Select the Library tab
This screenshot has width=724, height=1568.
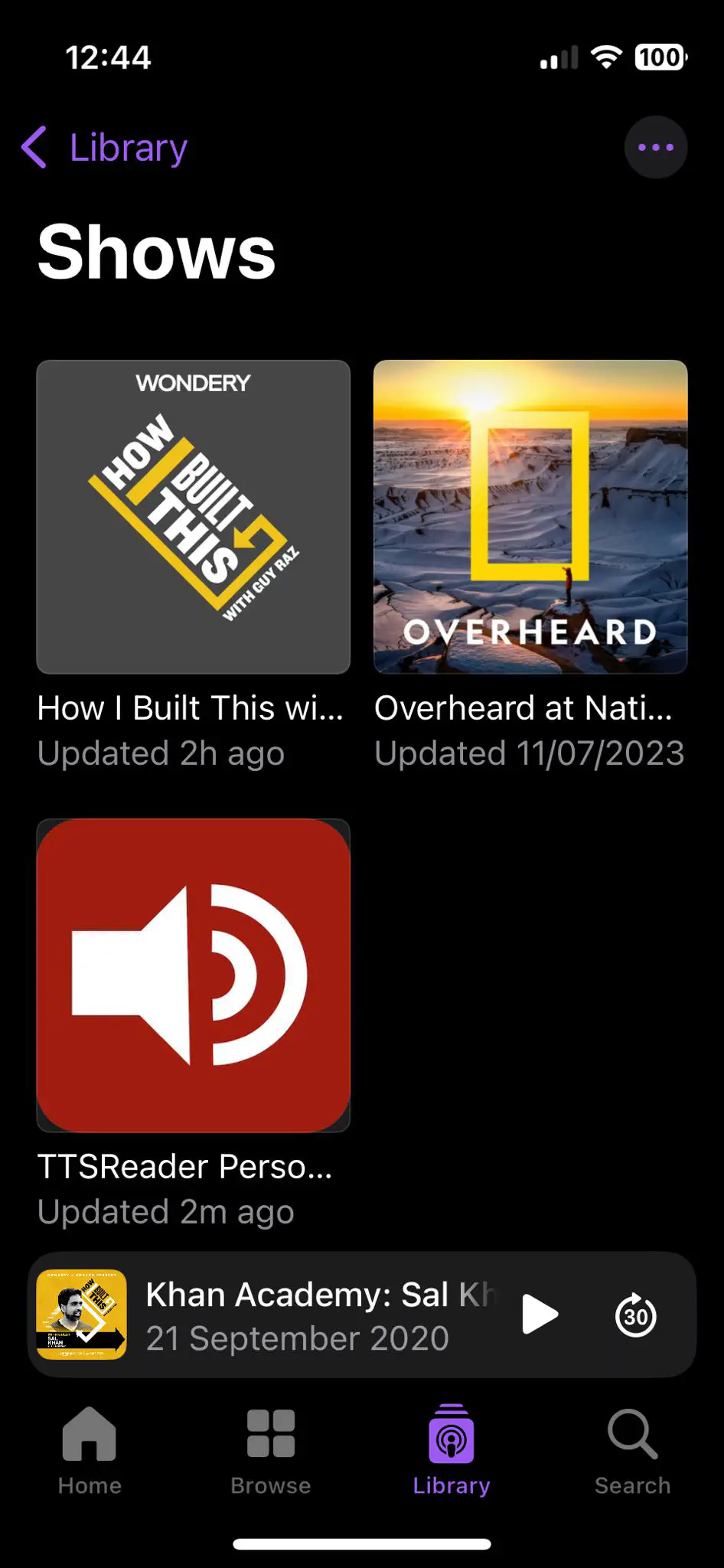(452, 1451)
